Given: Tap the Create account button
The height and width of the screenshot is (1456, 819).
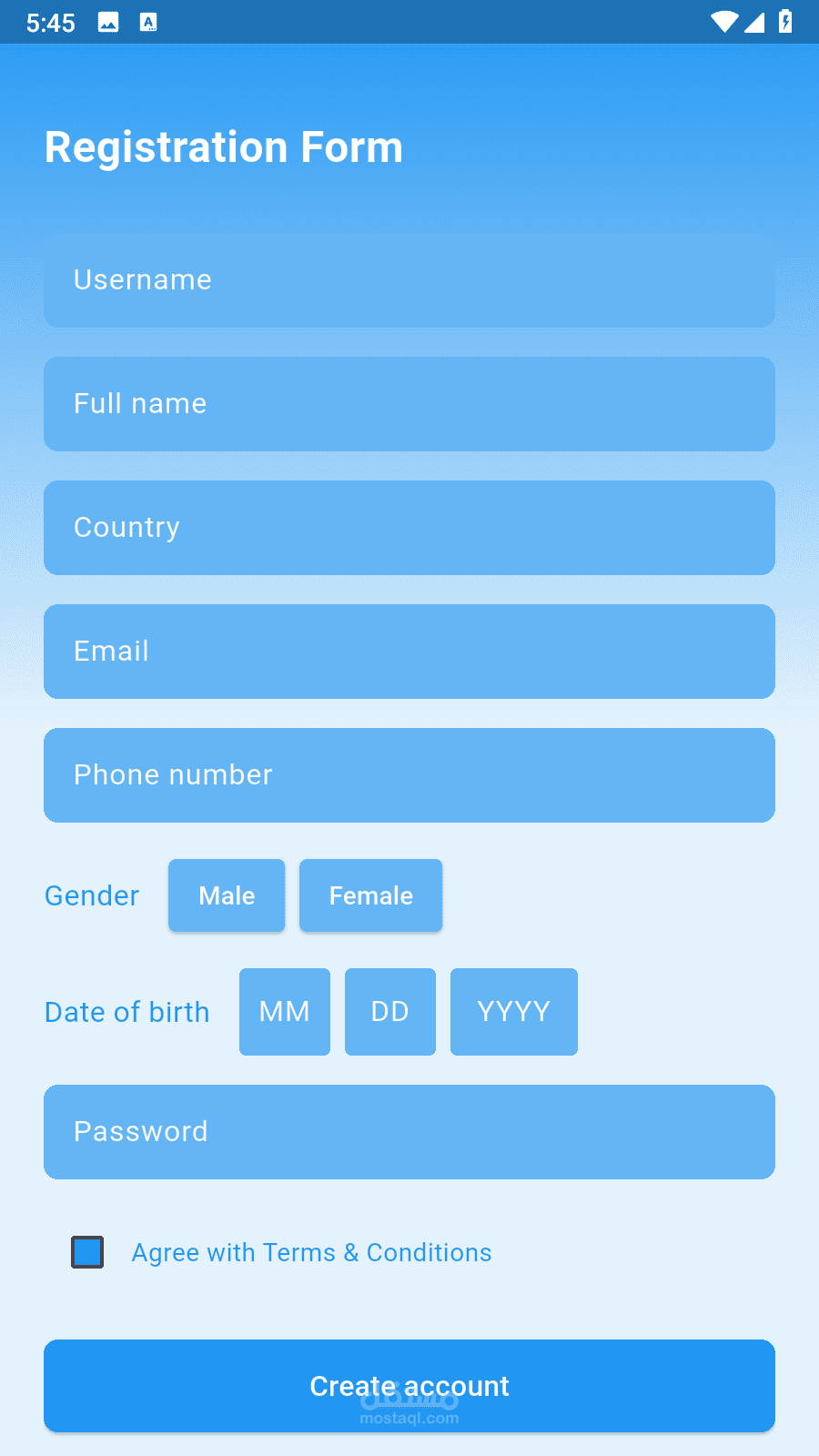Looking at the screenshot, I should (409, 1386).
